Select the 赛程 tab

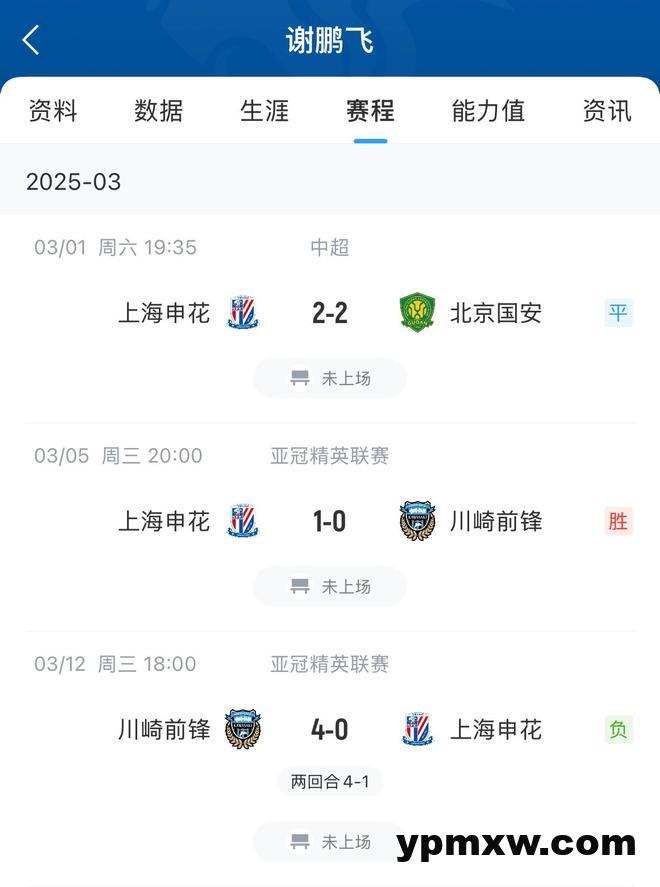pos(370,110)
